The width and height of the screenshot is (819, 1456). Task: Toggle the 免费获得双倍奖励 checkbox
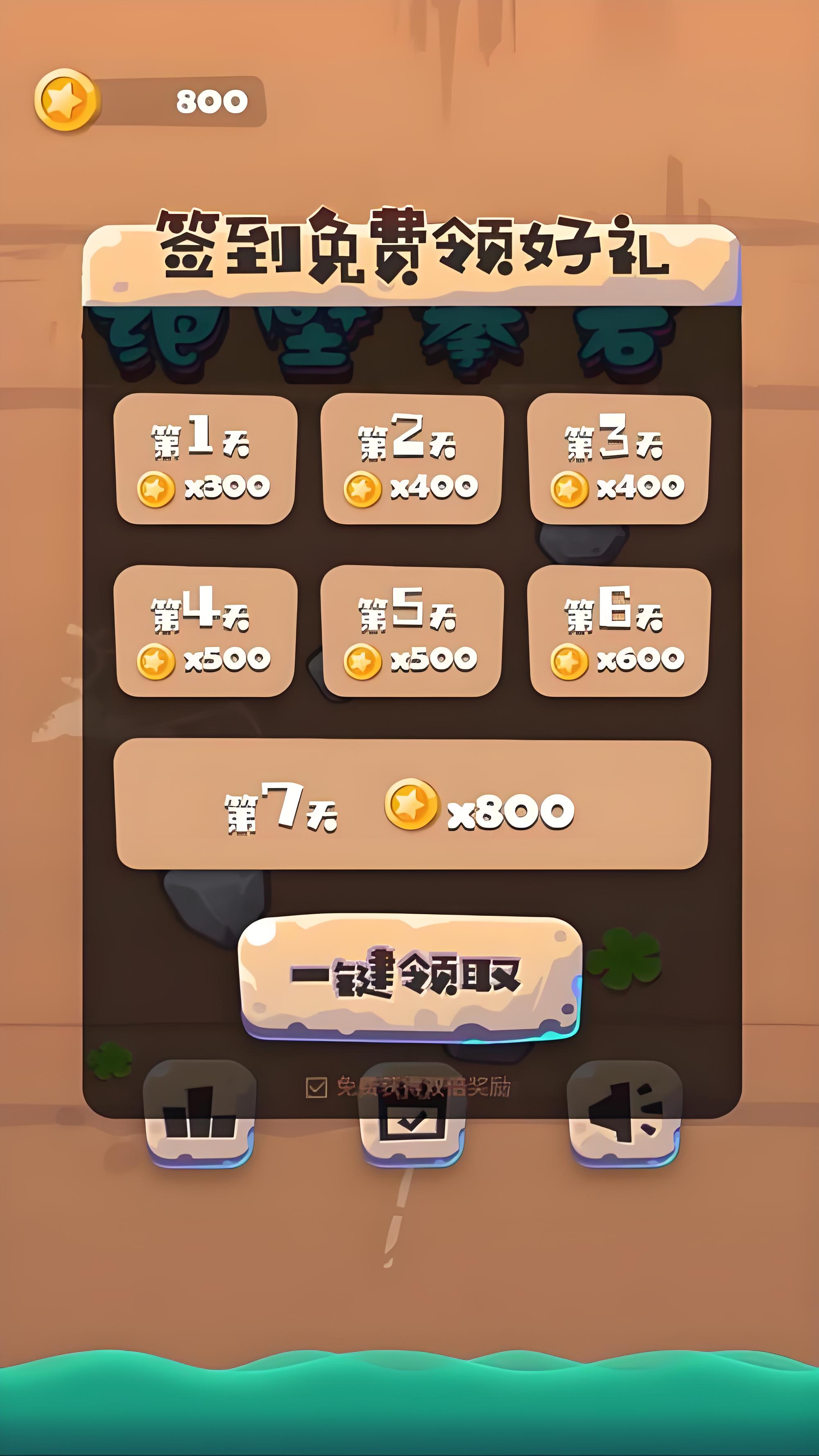(x=316, y=1087)
